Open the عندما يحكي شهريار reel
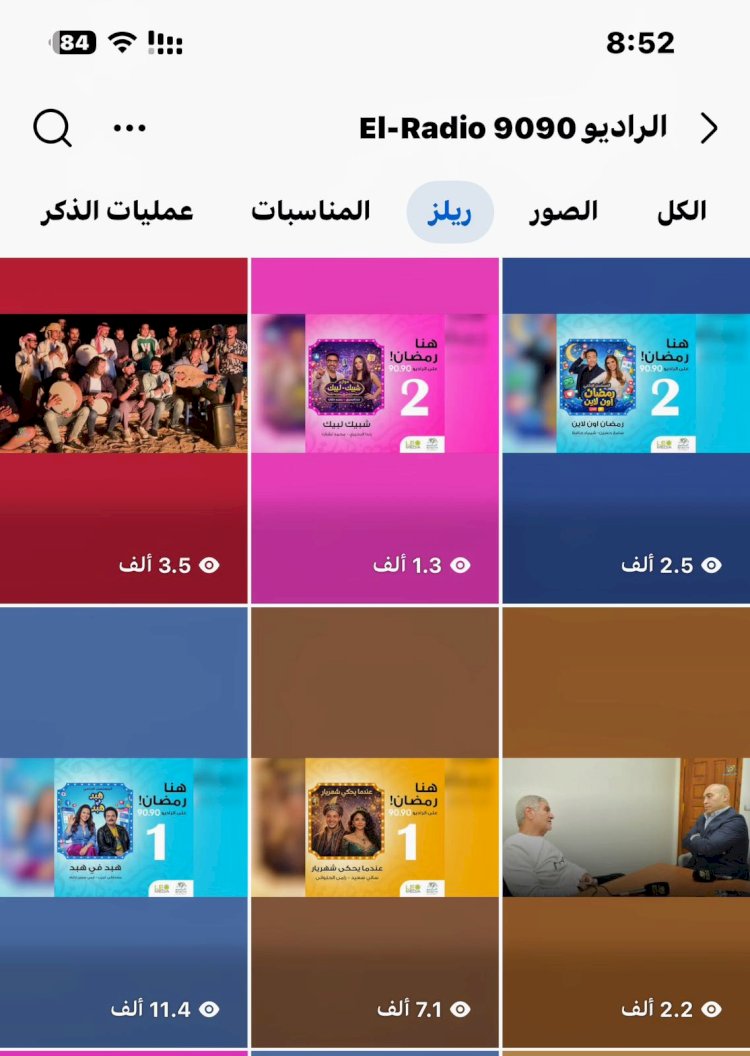 [x=374, y=826]
